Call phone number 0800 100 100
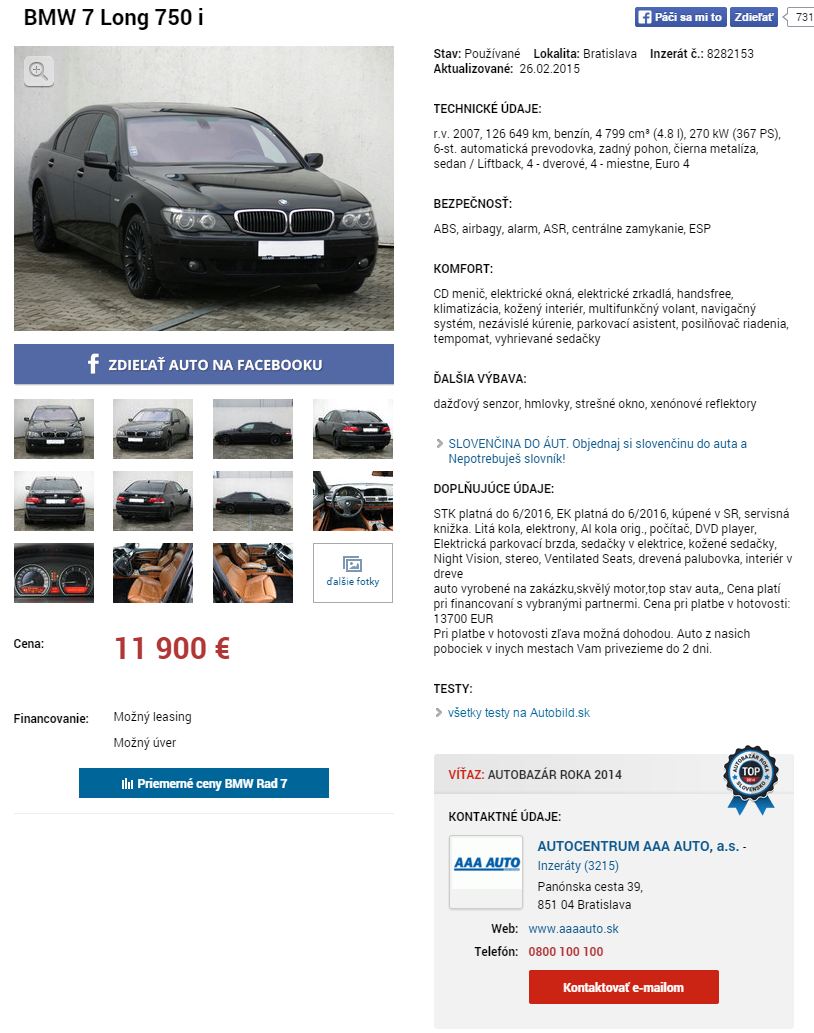814x1033 pixels. 565,952
